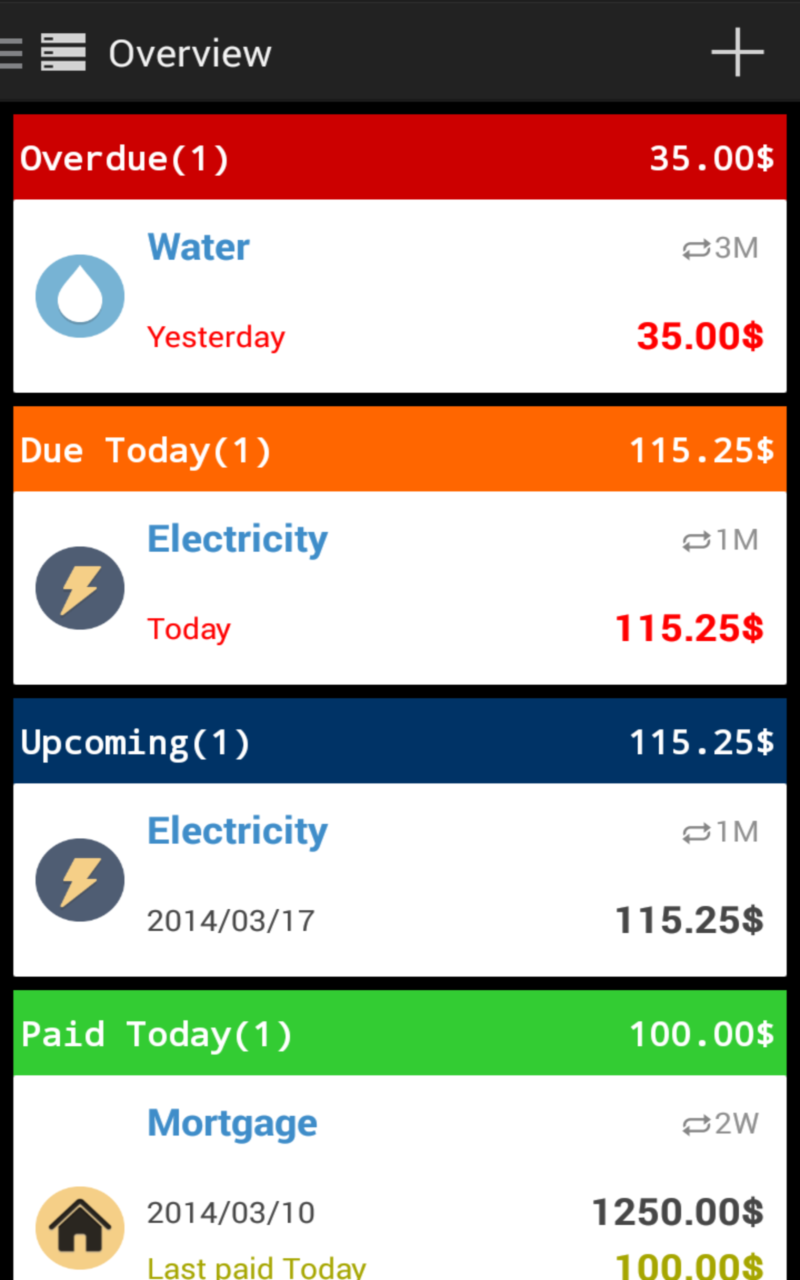Image resolution: width=800 pixels, height=1280 pixels.
Task: Expand the Overdue section header
Action: (x=400, y=157)
